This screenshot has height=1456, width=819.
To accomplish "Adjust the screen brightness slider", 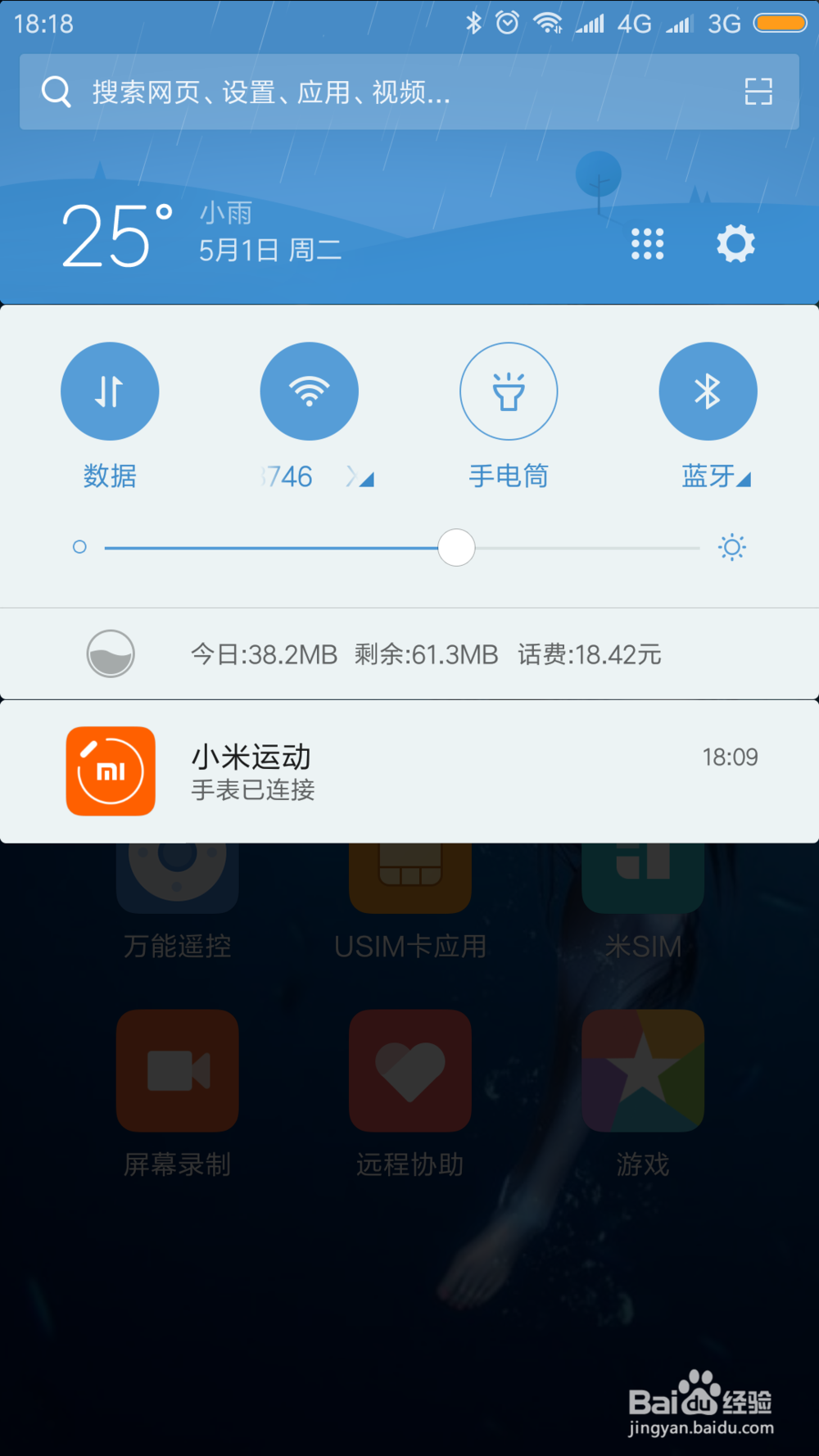I will click(x=456, y=547).
